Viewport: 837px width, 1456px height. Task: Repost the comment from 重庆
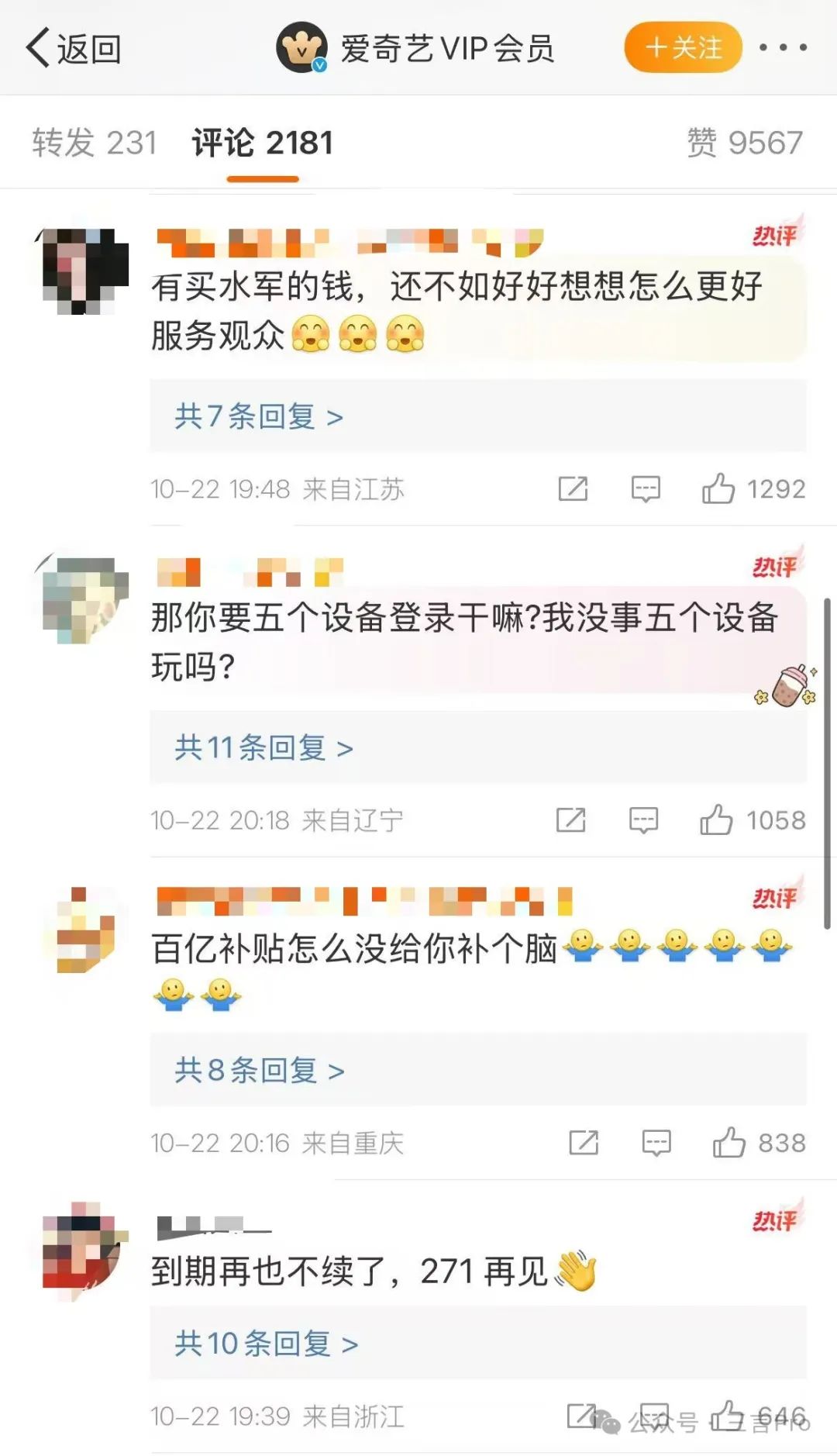point(584,1142)
